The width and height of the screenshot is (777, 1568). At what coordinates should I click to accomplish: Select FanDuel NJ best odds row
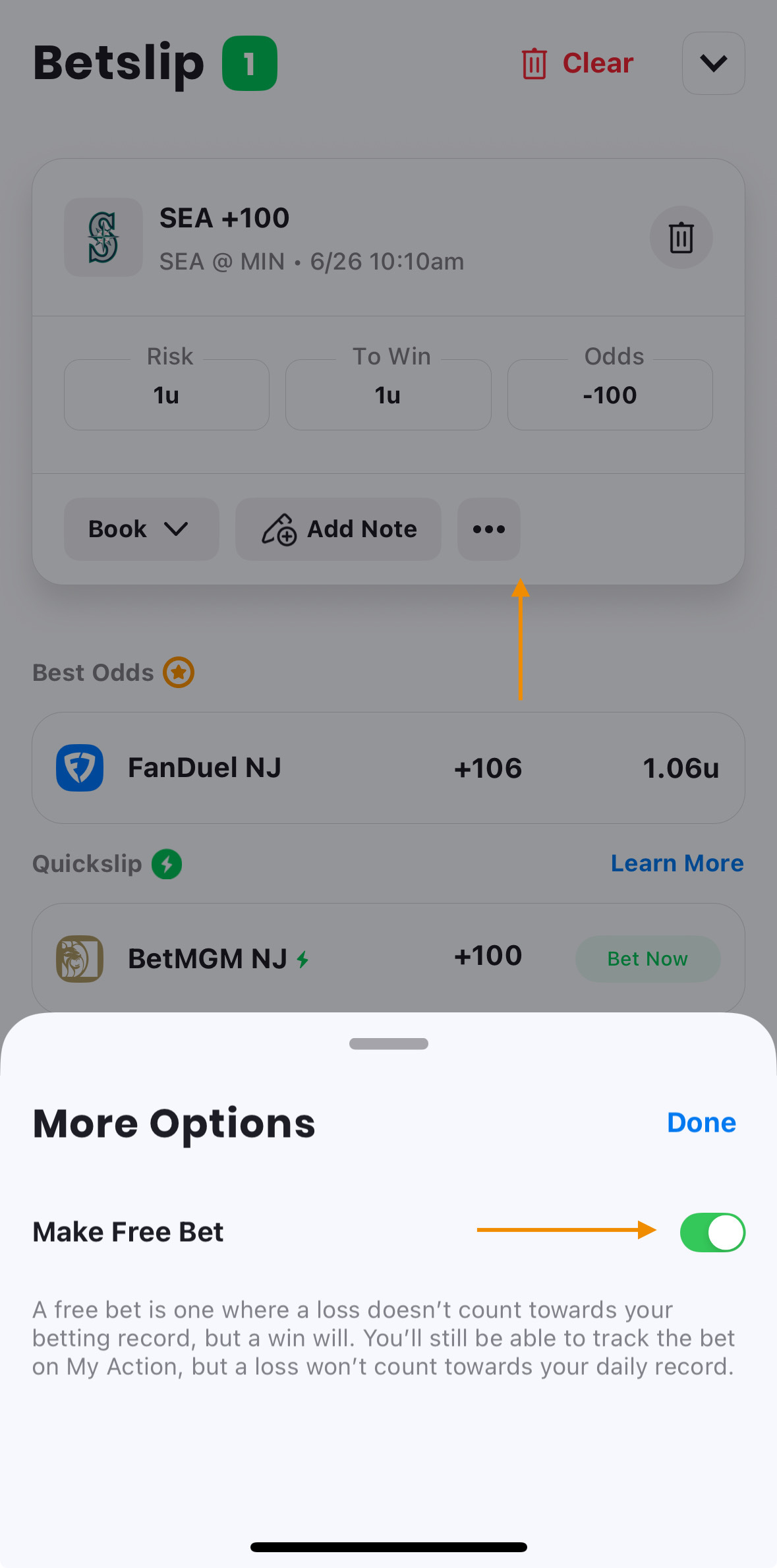click(x=388, y=768)
